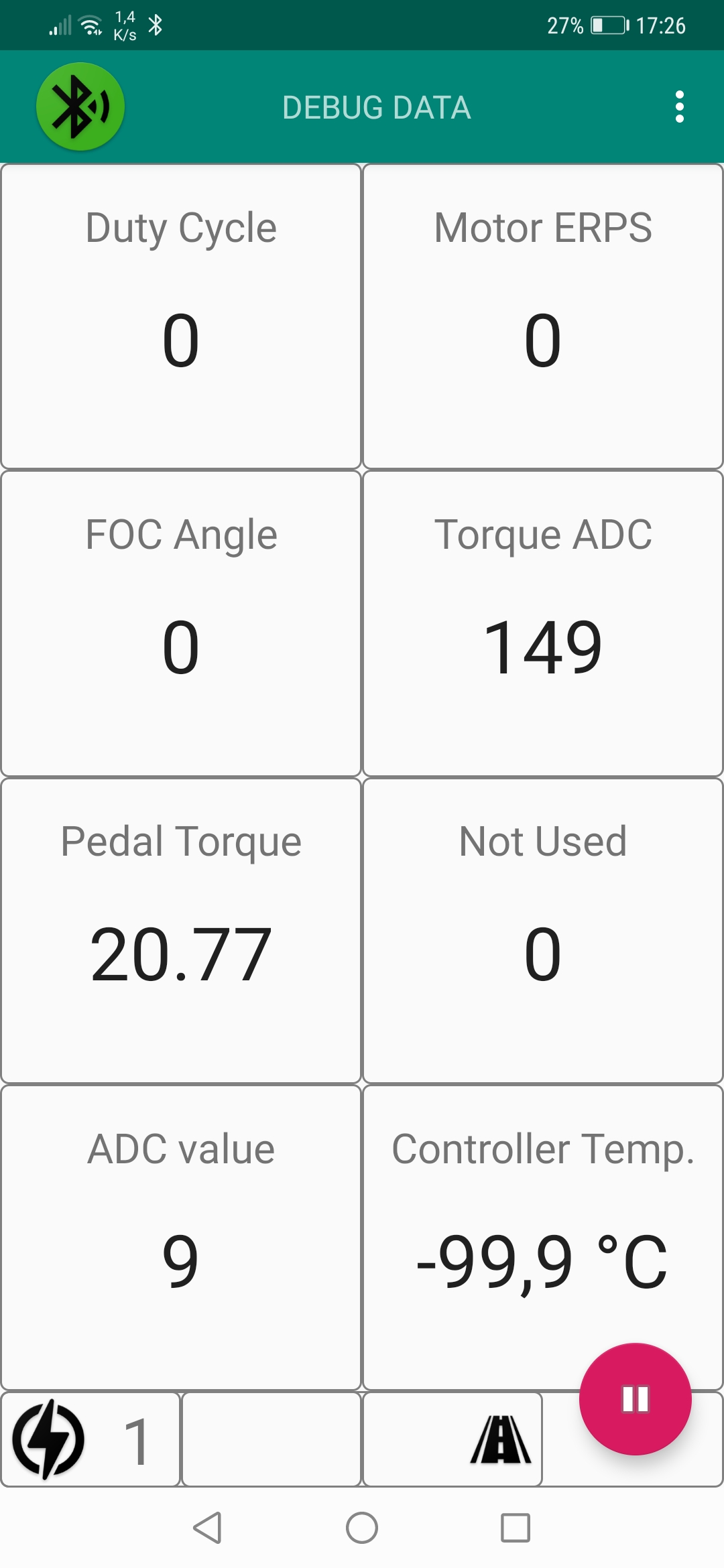724x1568 pixels.
Task: Go back with the system back button
Action: click(x=207, y=1528)
